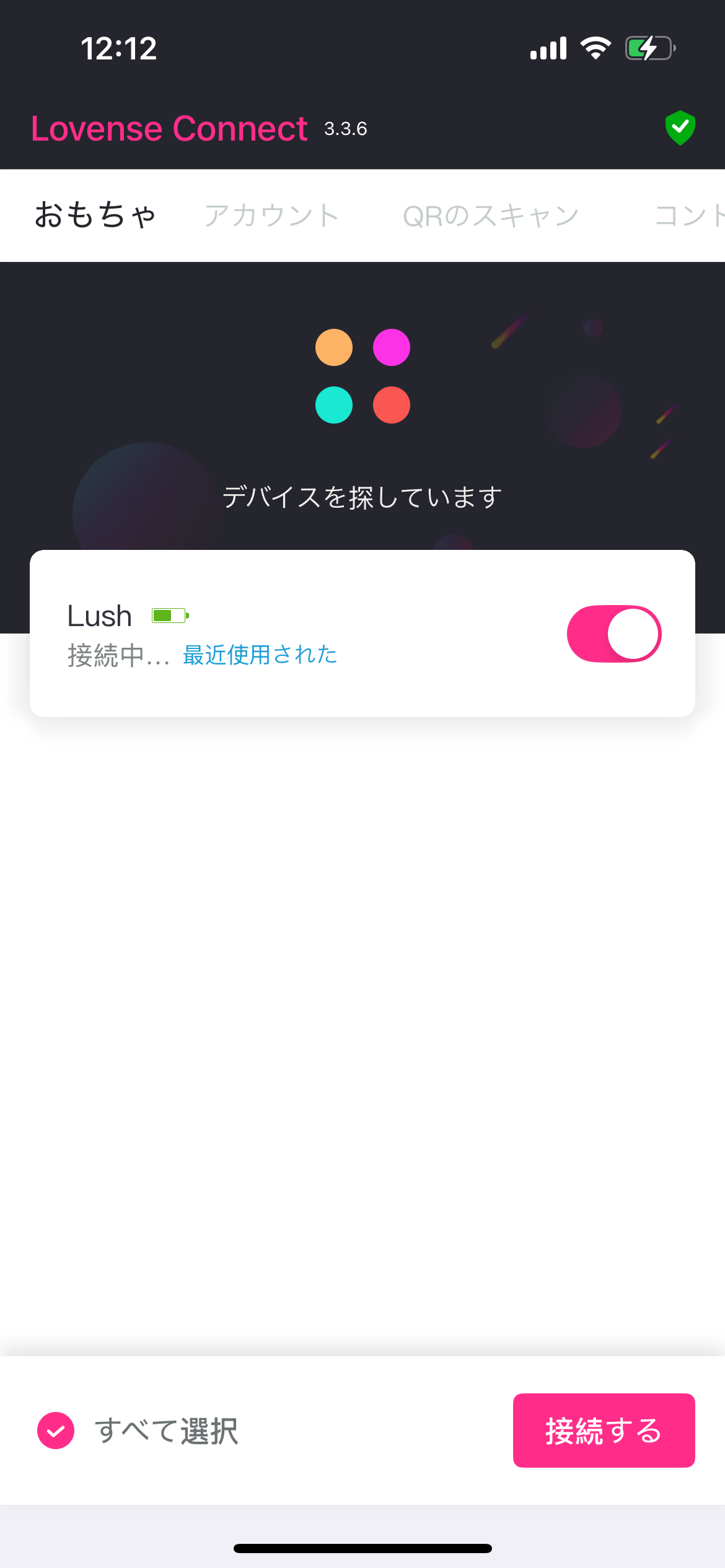Uncheck the すべて選択 checkbox
The image size is (725, 1568).
55,1431
